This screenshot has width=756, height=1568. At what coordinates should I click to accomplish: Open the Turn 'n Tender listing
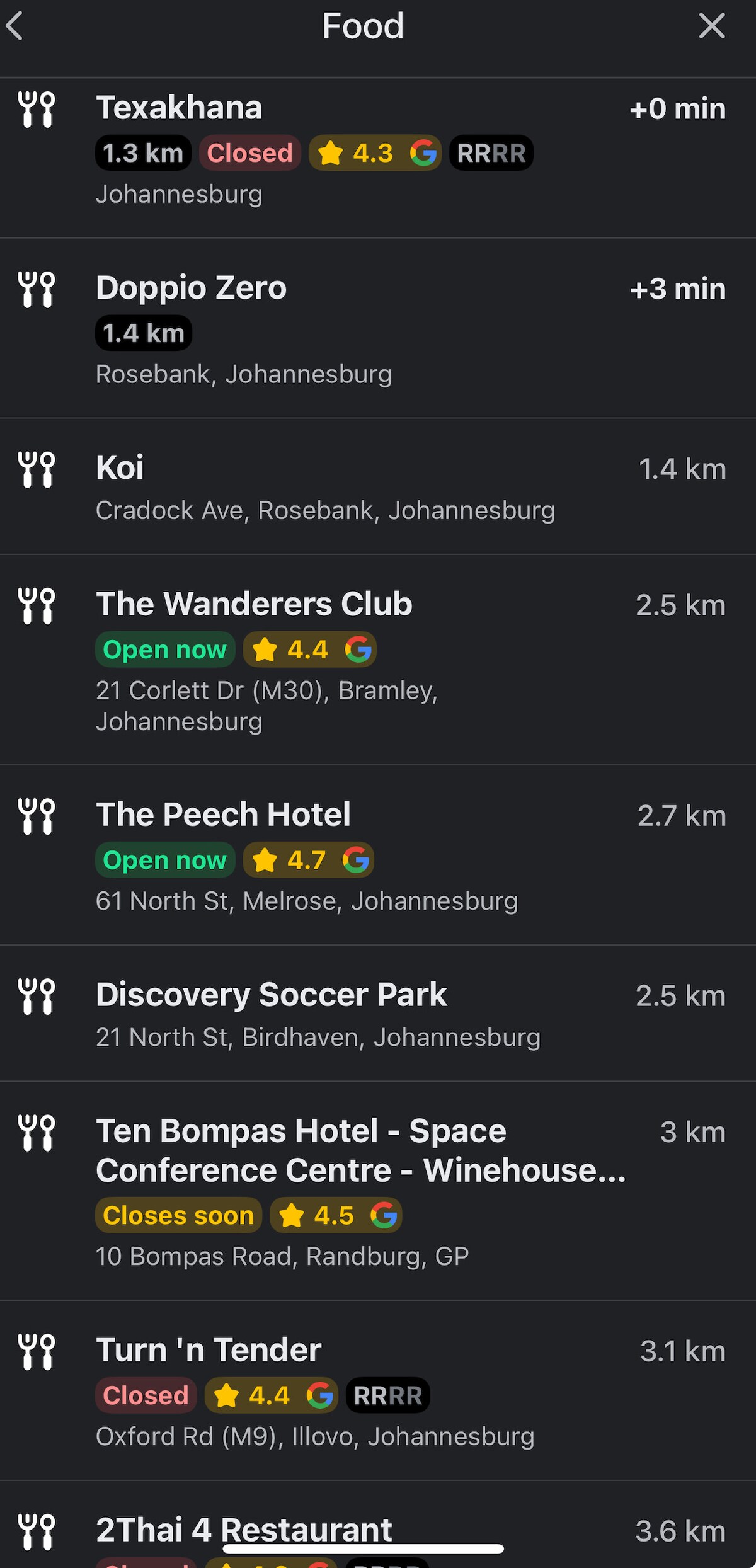pos(378,1390)
